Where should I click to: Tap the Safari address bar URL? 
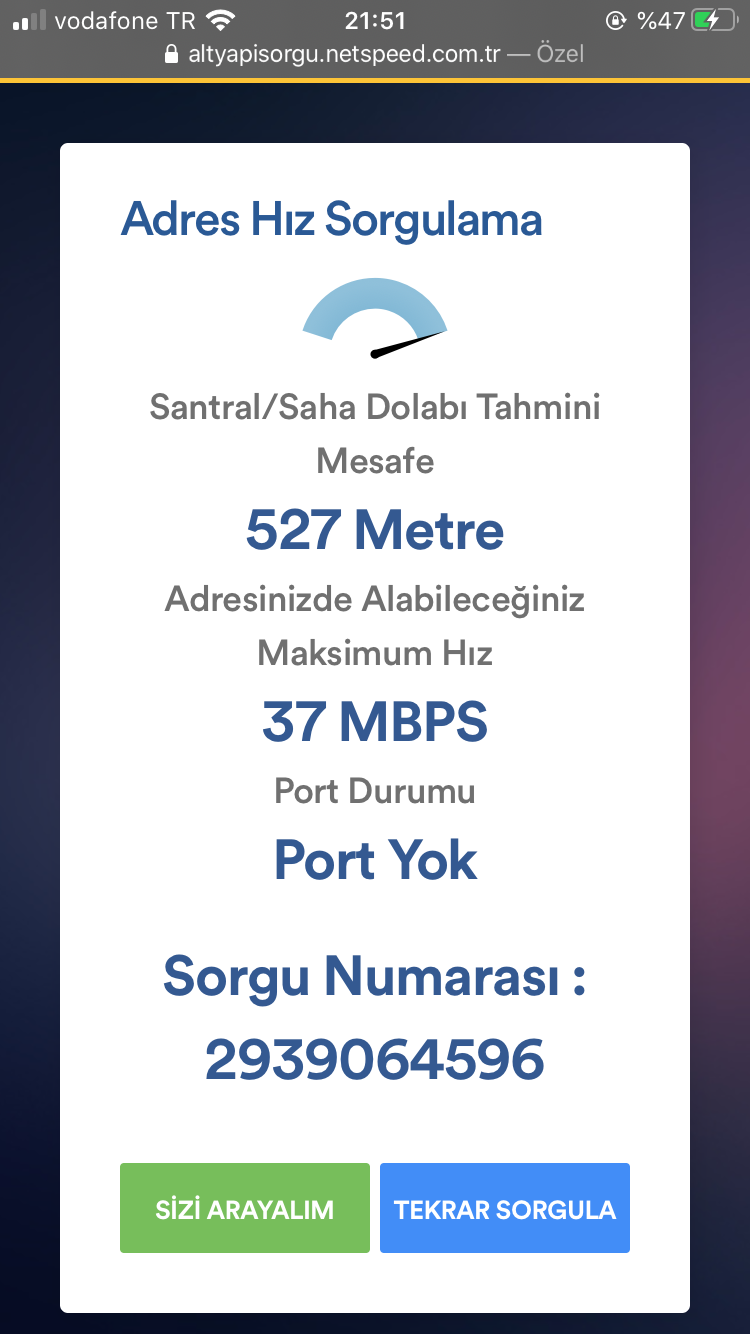pyautogui.click(x=374, y=54)
